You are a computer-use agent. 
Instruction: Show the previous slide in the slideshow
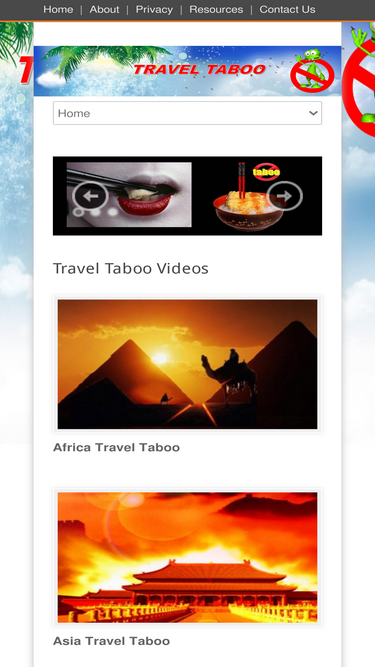tap(90, 196)
